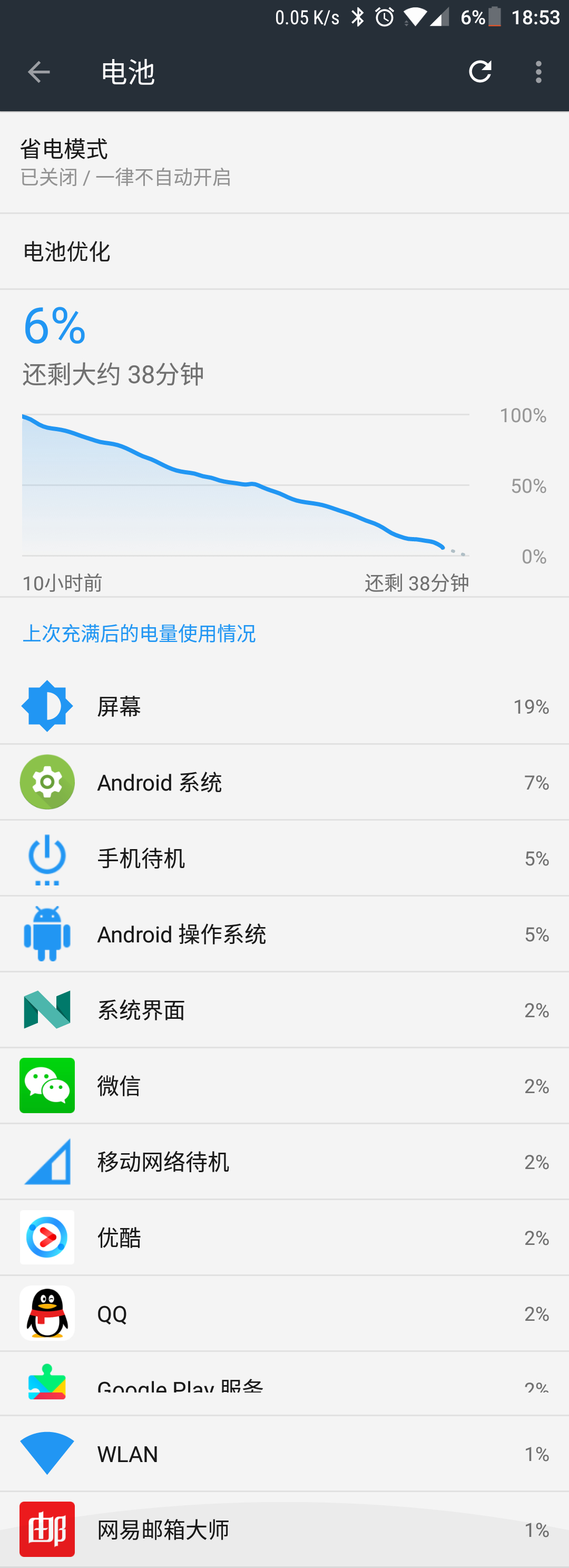This screenshot has height=1568, width=569.
Task: Open 电池优化
Action: (x=284, y=251)
